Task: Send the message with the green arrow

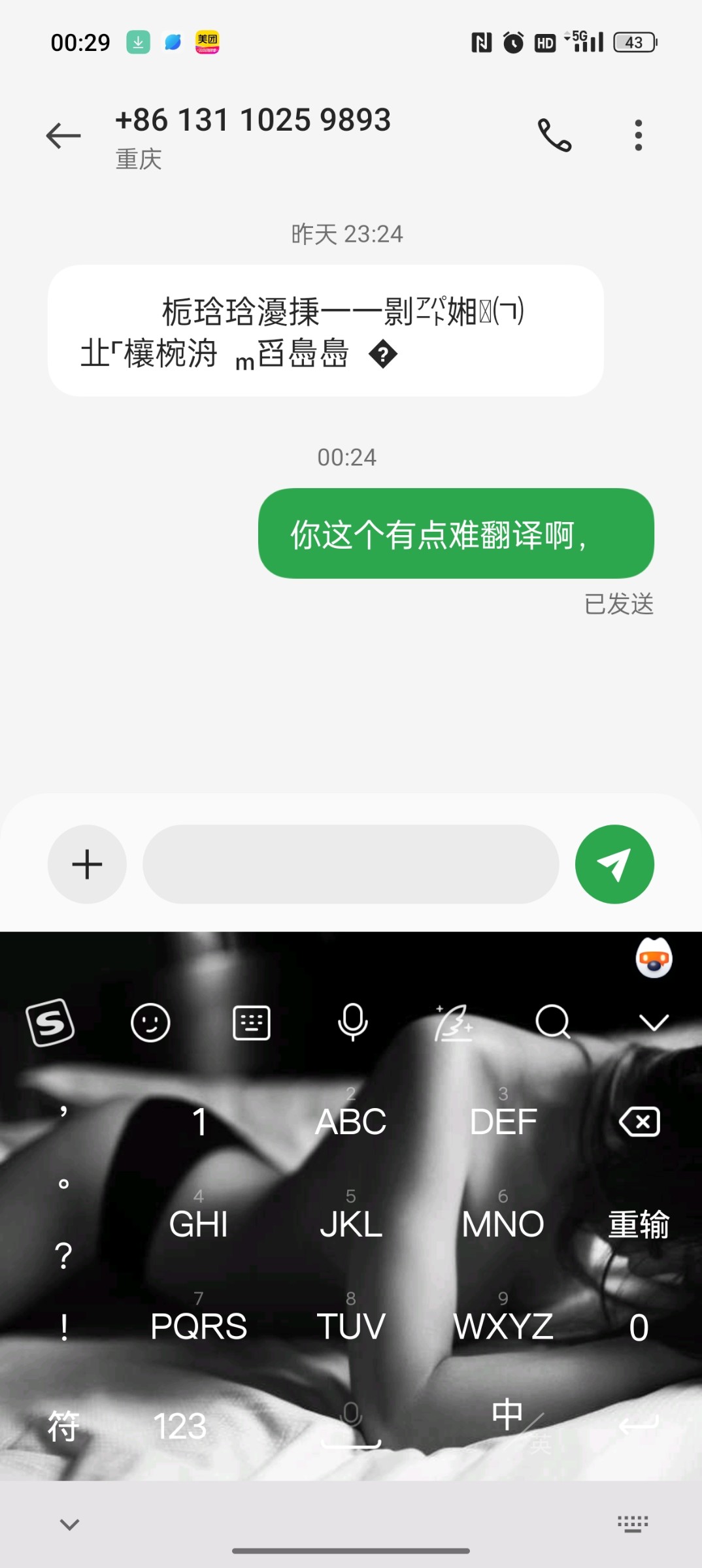Action: tap(614, 864)
